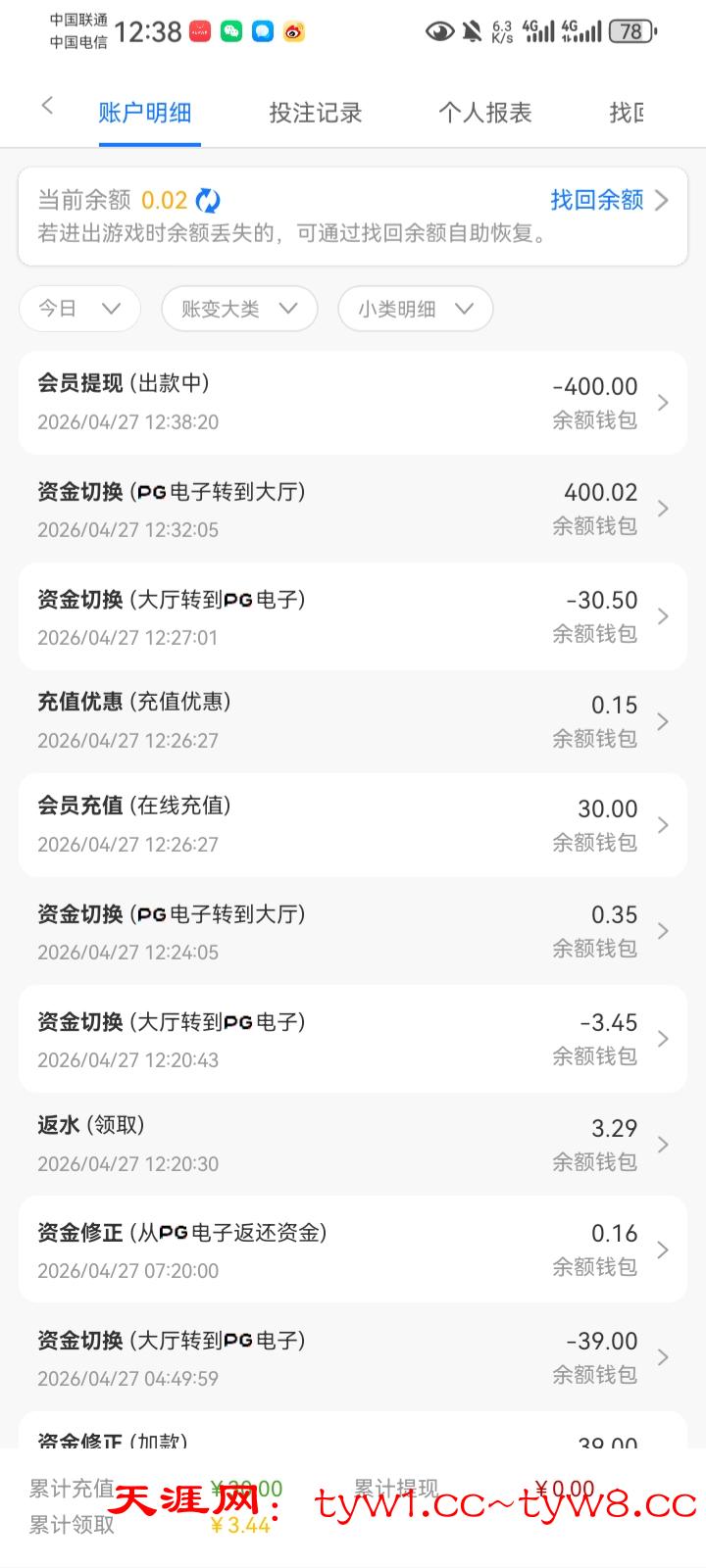706x1568 pixels.
Task: Expand the 小类明细 dropdown
Action: 415,309
